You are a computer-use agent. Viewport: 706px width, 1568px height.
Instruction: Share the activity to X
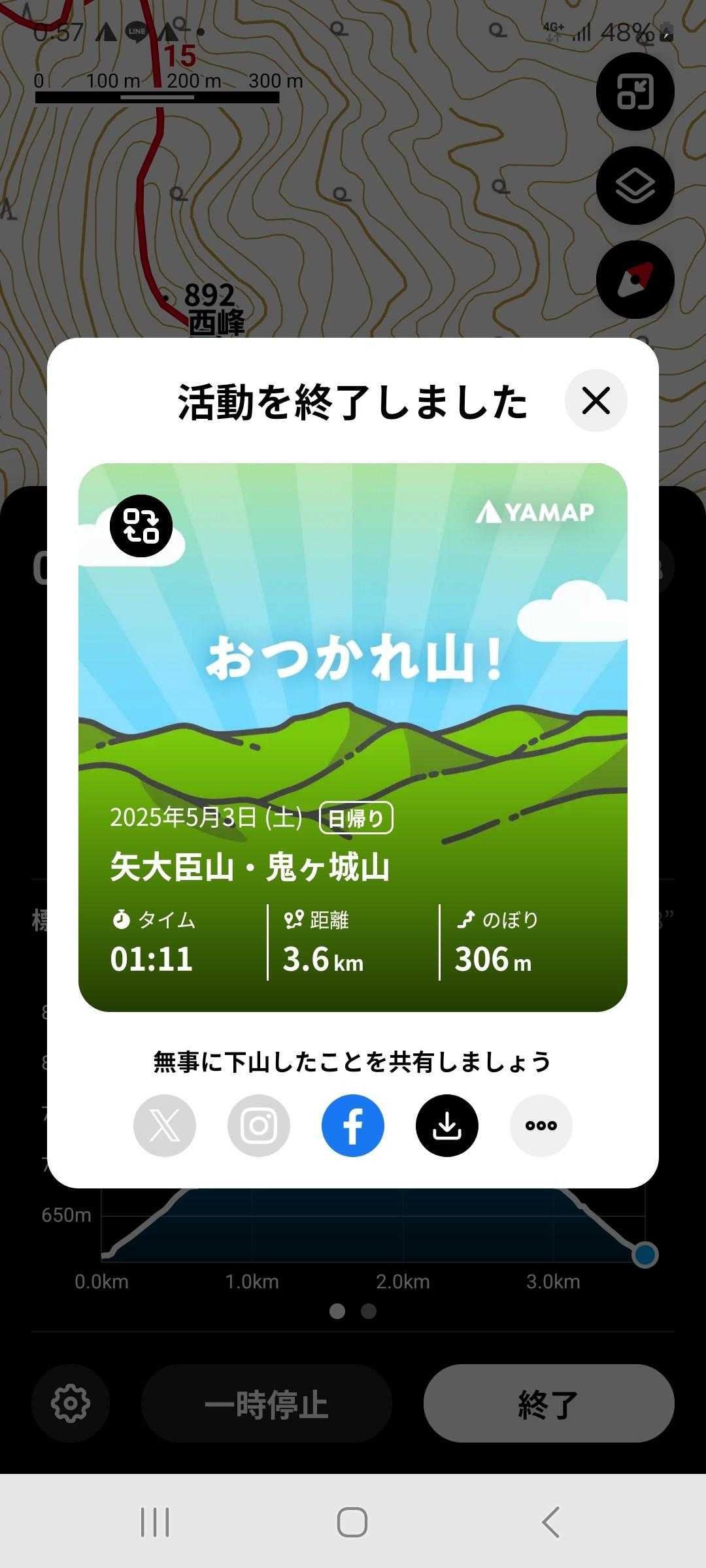pyautogui.click(x=165, y=1126)
